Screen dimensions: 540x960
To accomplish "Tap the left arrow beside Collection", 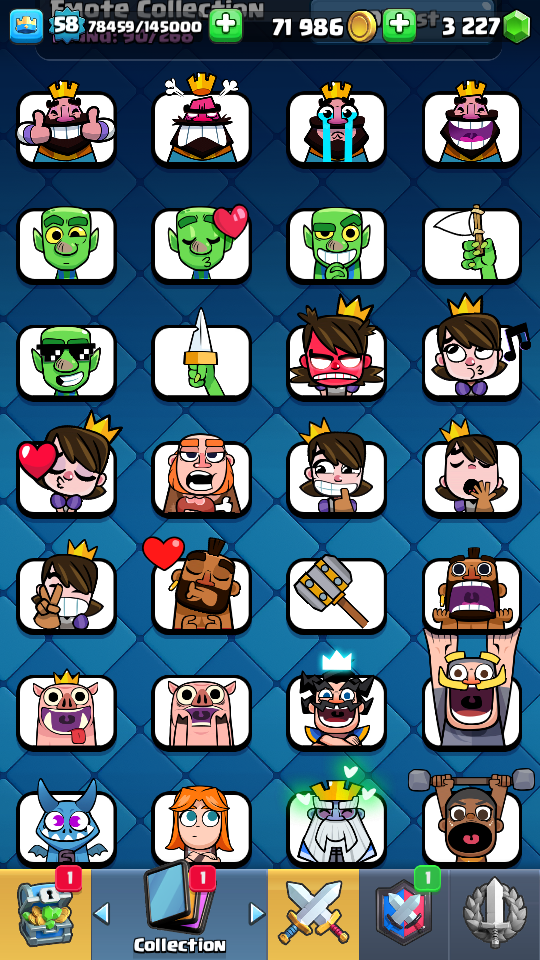I will click(x=102, y=913).
